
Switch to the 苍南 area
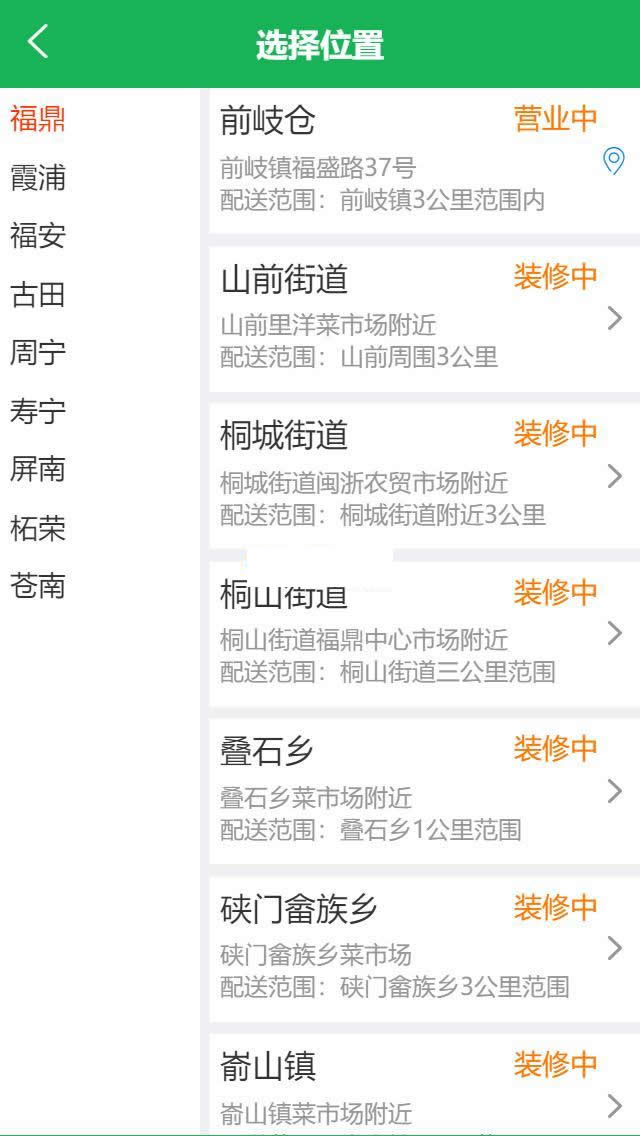click(38, 586)
